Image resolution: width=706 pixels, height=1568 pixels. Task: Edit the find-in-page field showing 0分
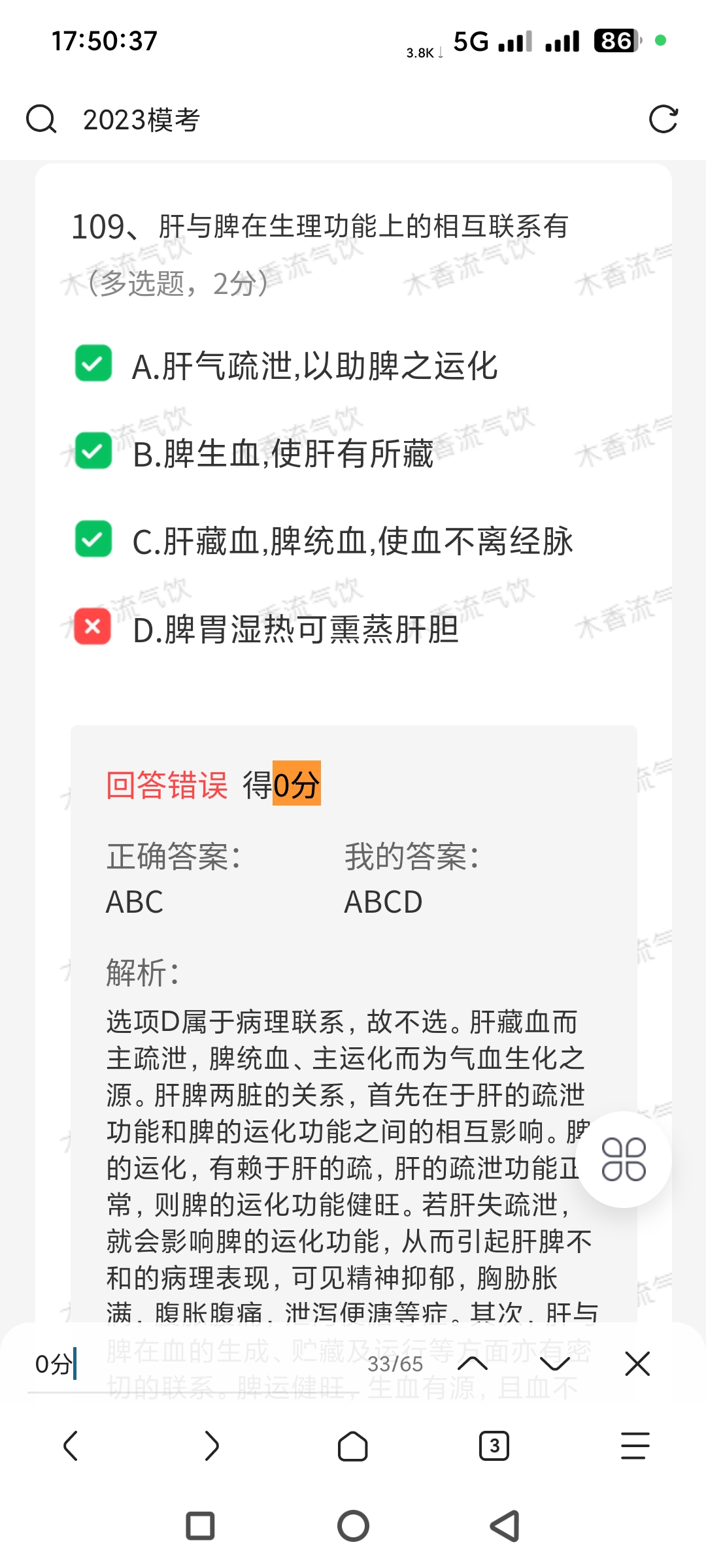[x=196, y=1364]
